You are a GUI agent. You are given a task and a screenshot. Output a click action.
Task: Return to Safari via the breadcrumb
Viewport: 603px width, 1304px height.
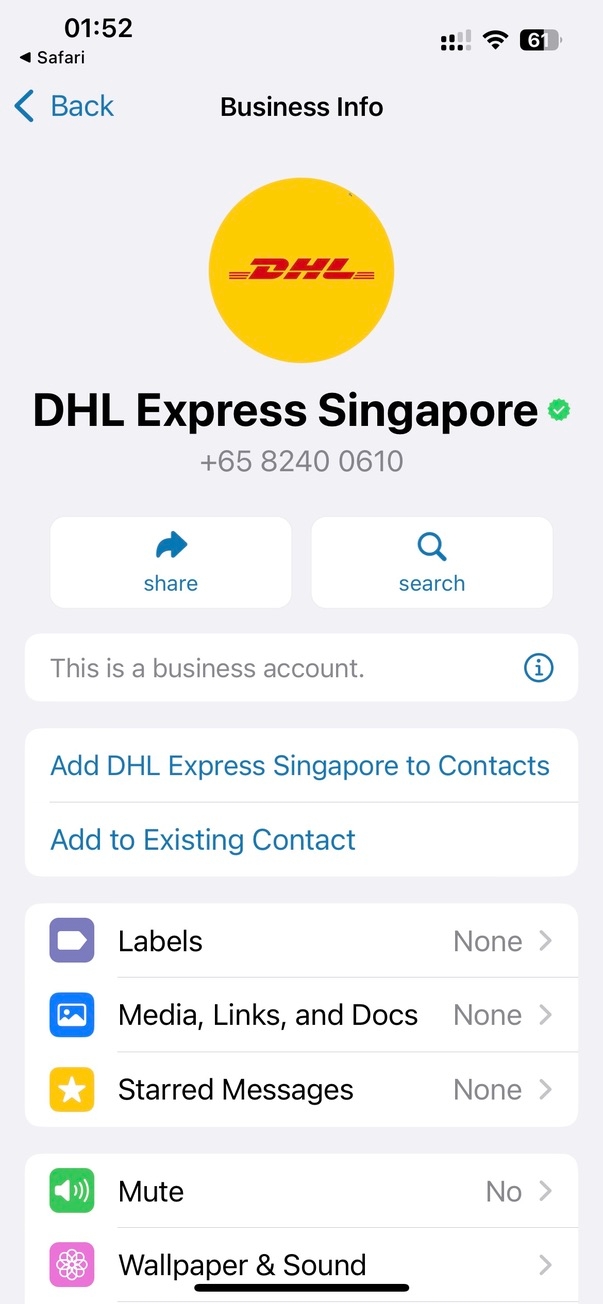(x=52, y=58)
